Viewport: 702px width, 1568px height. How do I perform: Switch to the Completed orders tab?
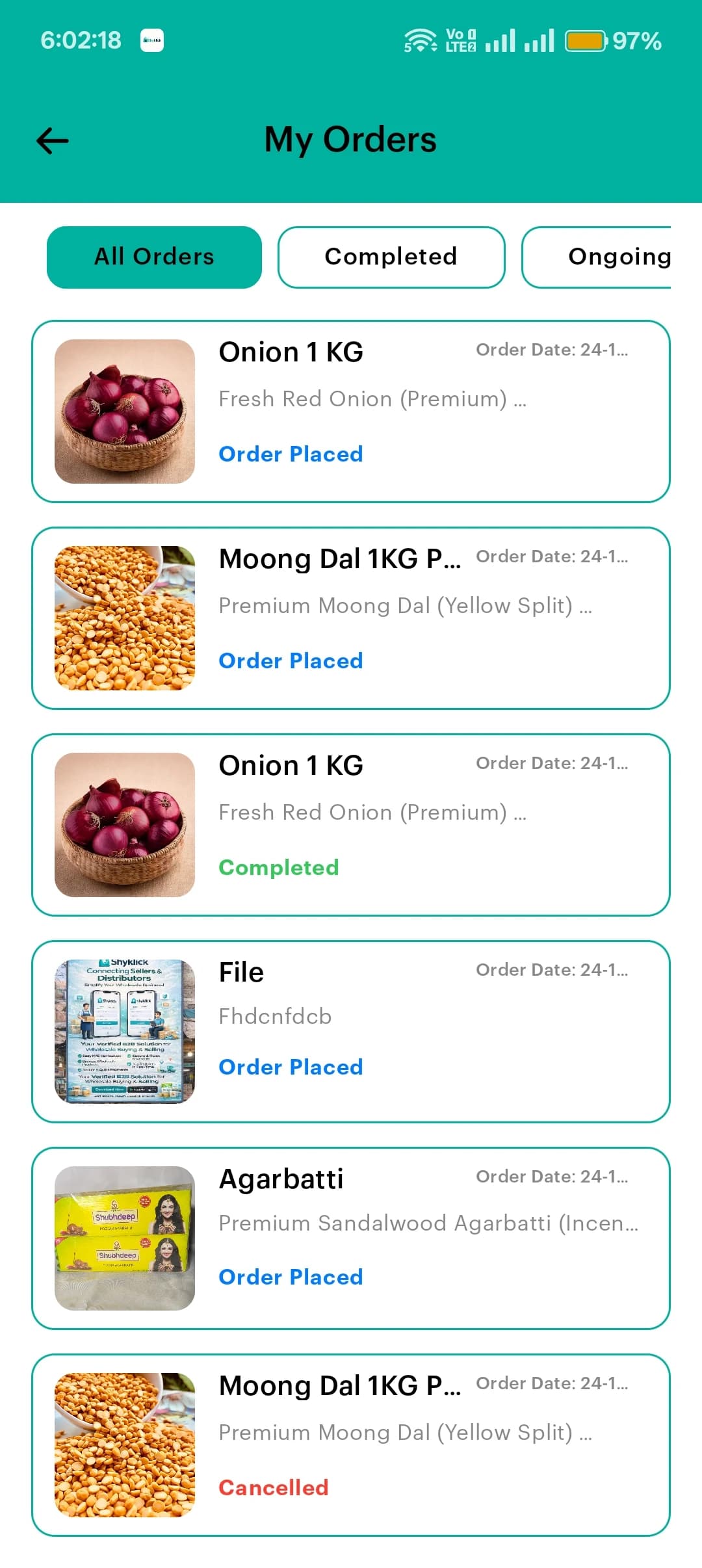391,257
